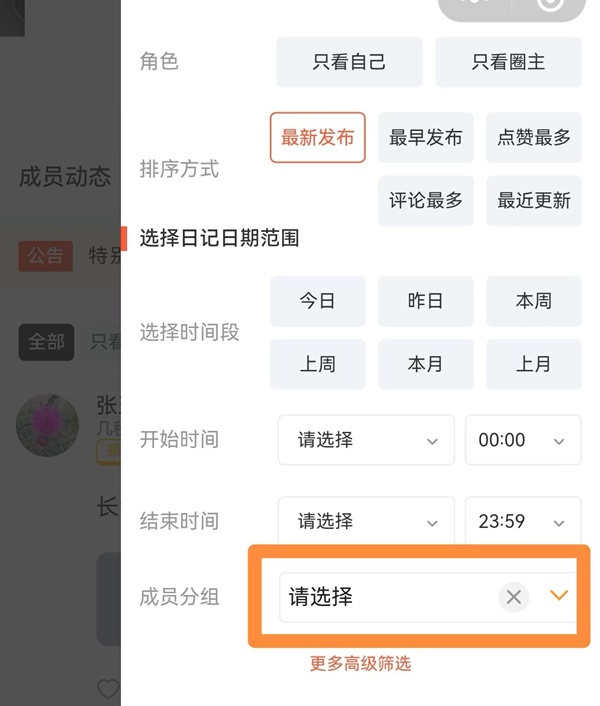
Task: Choose 今日 time period
Action: point(317,301)
